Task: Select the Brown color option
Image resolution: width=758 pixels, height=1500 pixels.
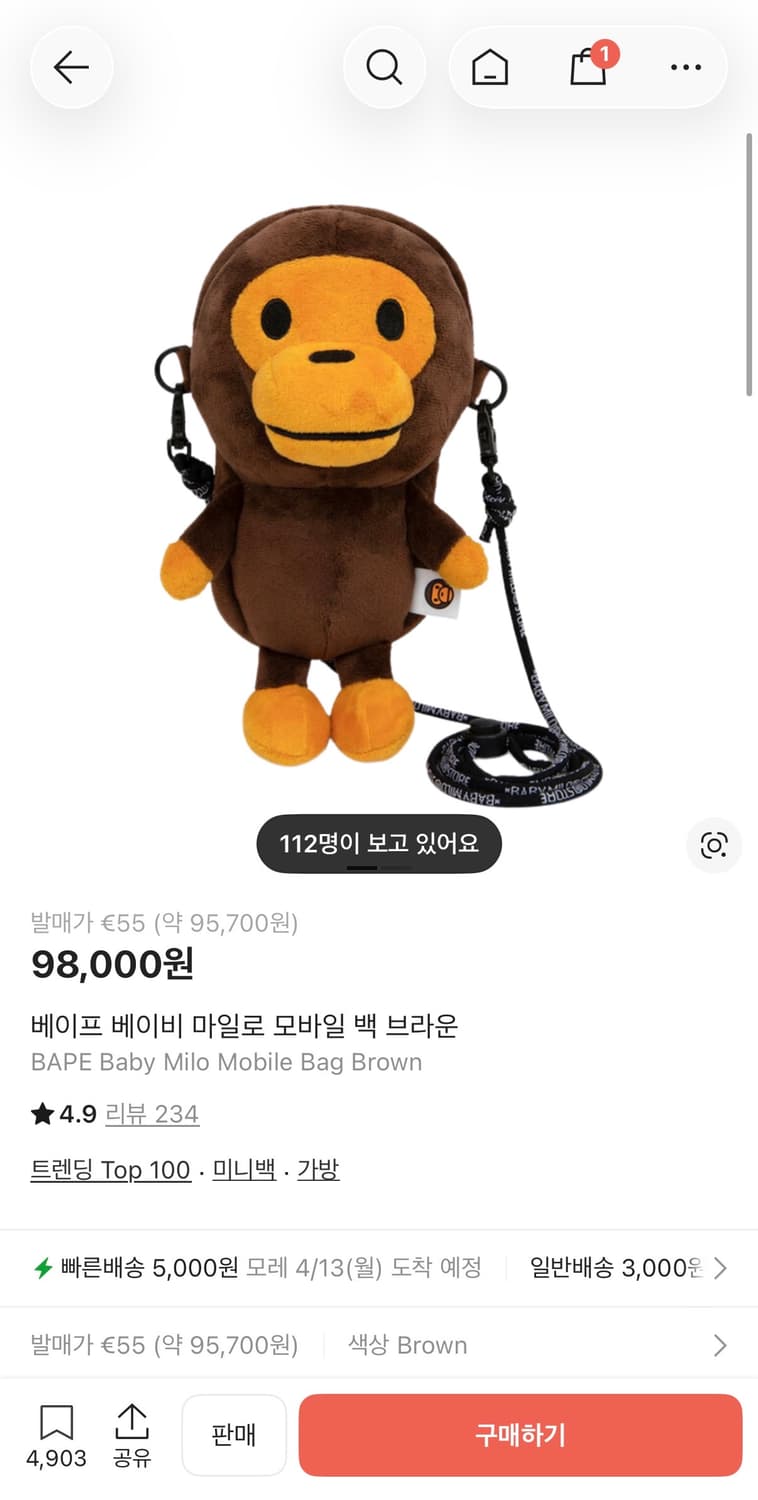Action: point(406,1345)
